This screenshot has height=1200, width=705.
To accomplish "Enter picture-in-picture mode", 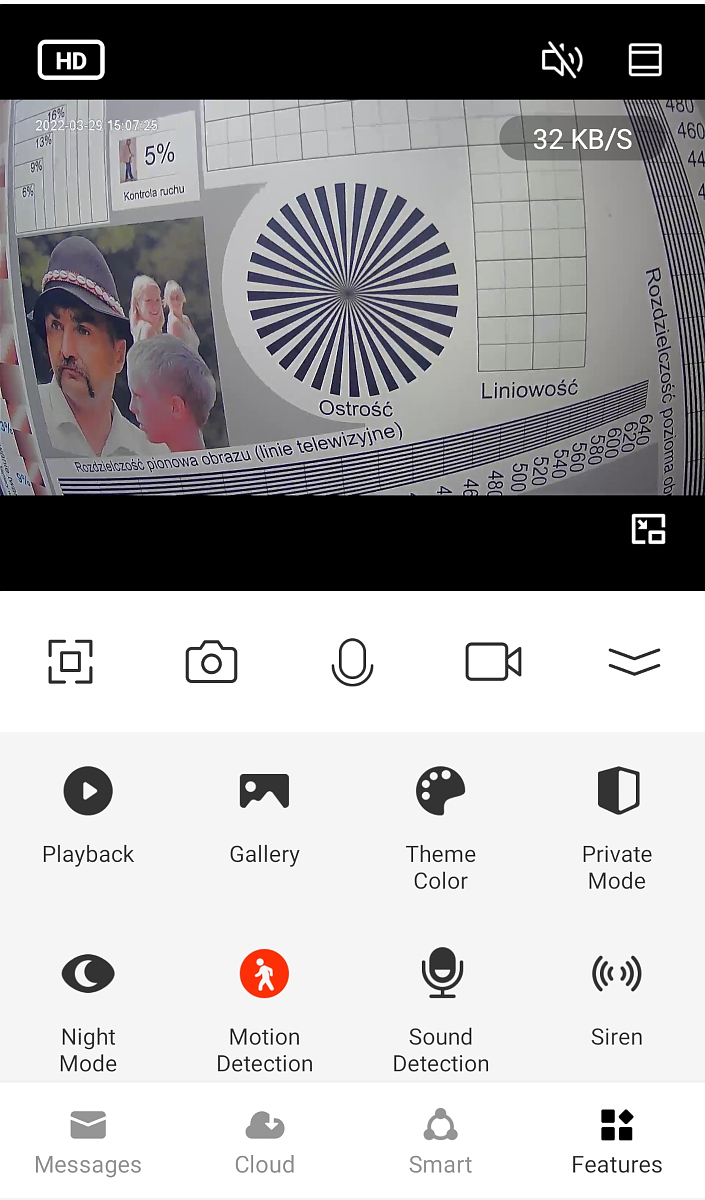I will (x=648, y=529).
